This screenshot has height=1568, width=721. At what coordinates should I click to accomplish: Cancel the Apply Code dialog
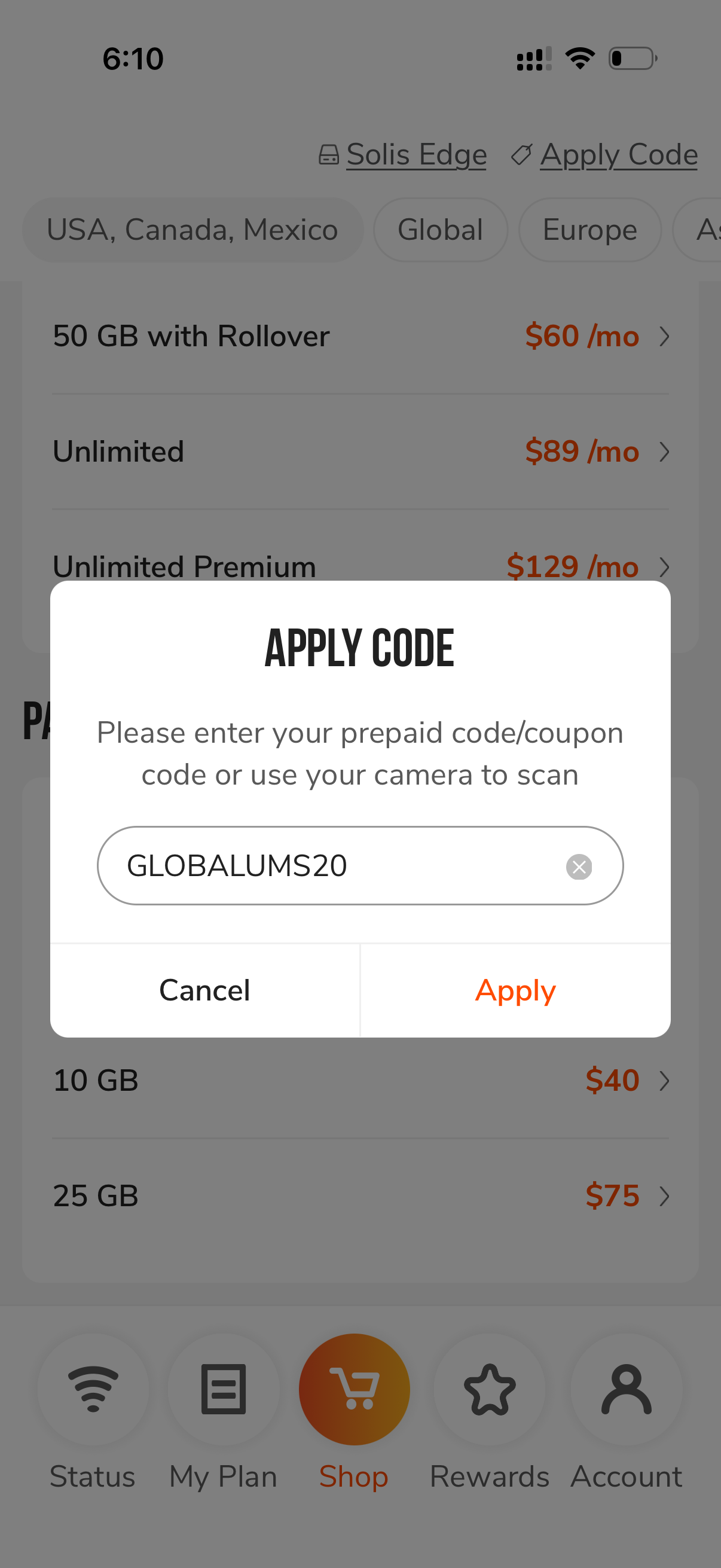tap(205, 990)
